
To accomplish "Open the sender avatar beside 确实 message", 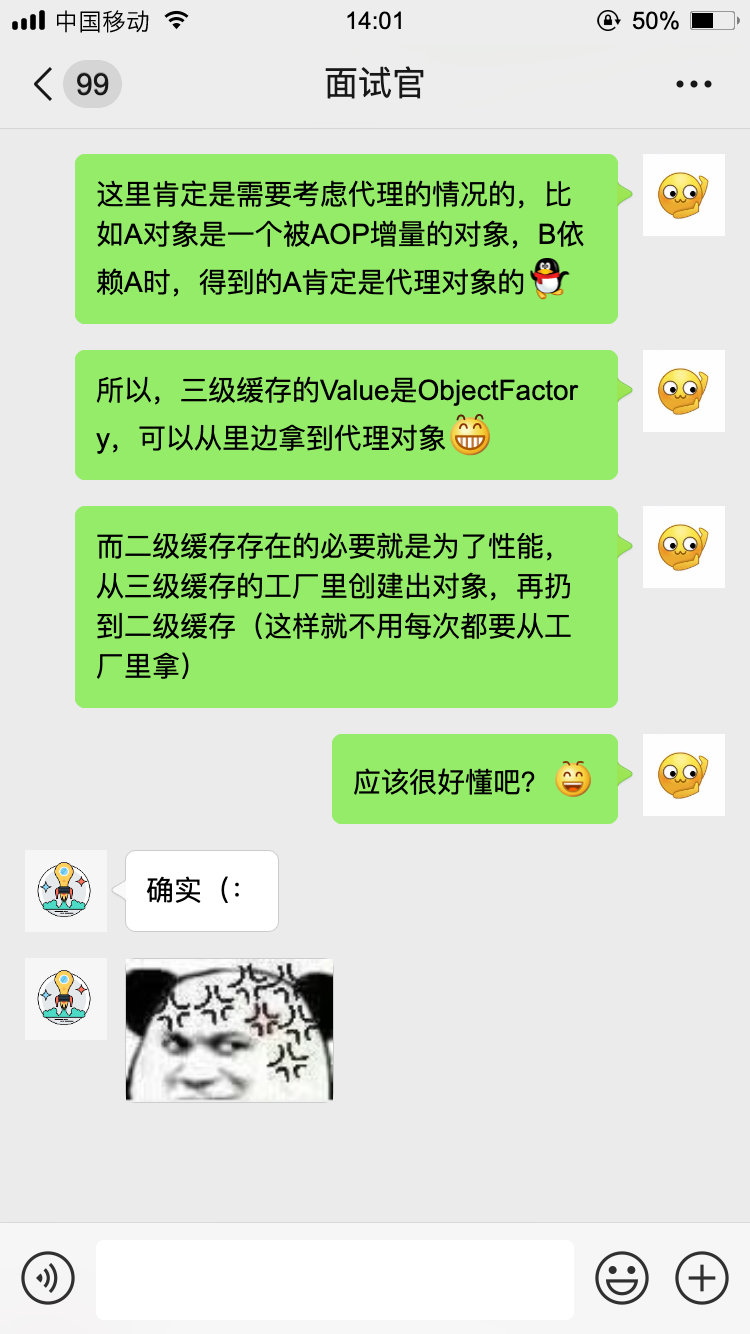I will 66,890.
